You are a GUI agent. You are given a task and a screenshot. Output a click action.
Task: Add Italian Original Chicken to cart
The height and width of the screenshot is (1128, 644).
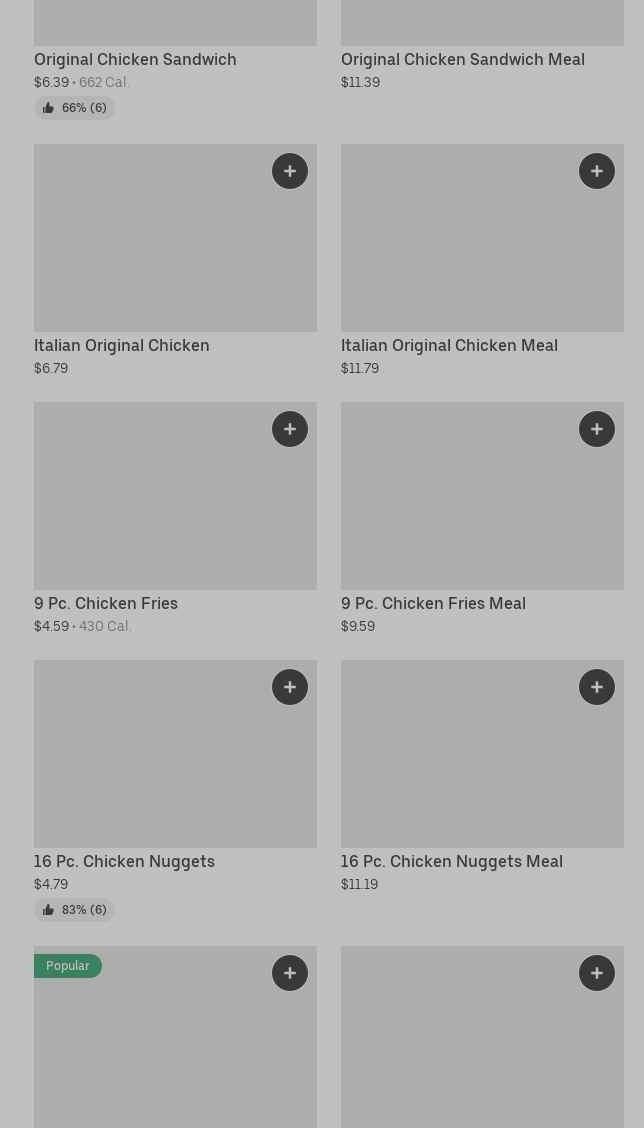pyautogui.click(x=290, y=171)
